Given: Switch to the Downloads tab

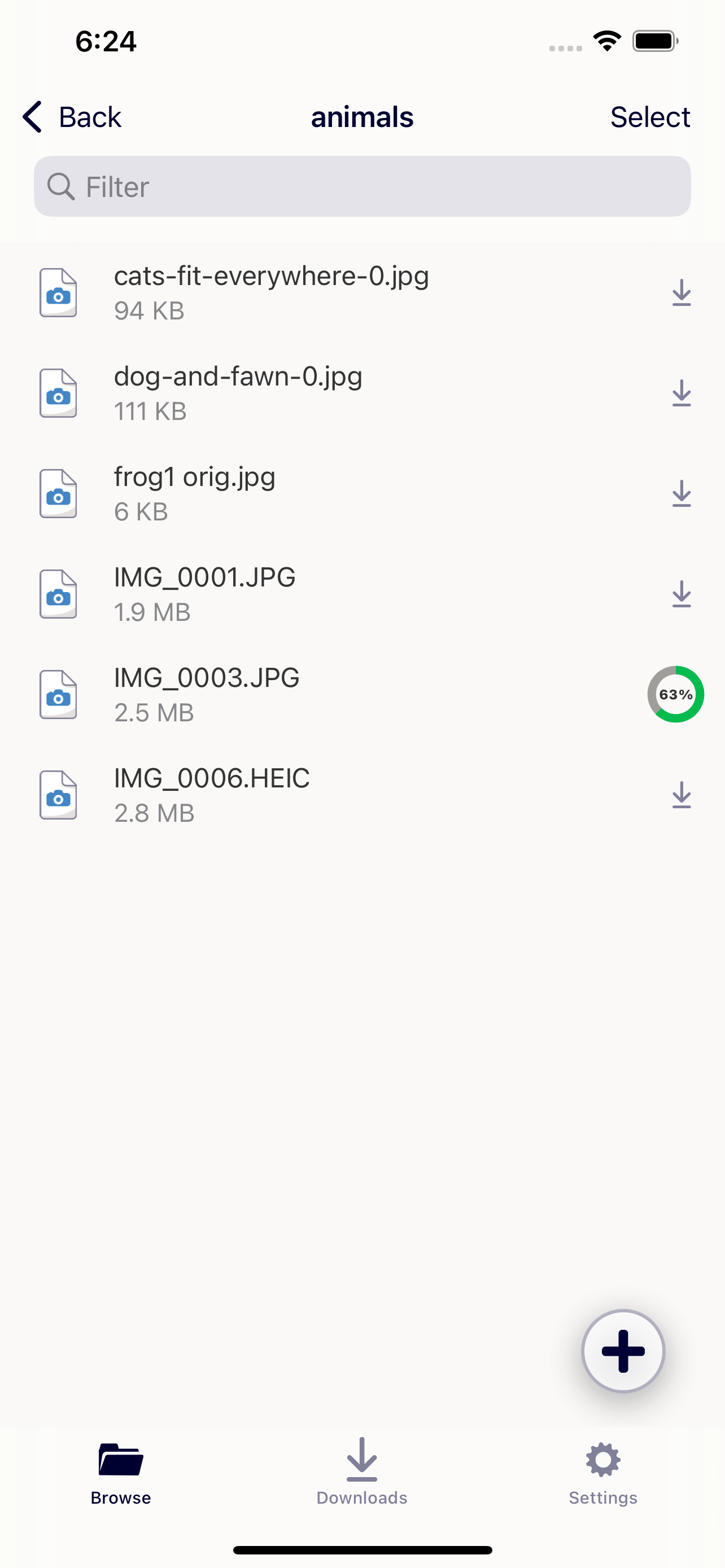Looking at the screenshot, I should click(x=362, y=1471).
